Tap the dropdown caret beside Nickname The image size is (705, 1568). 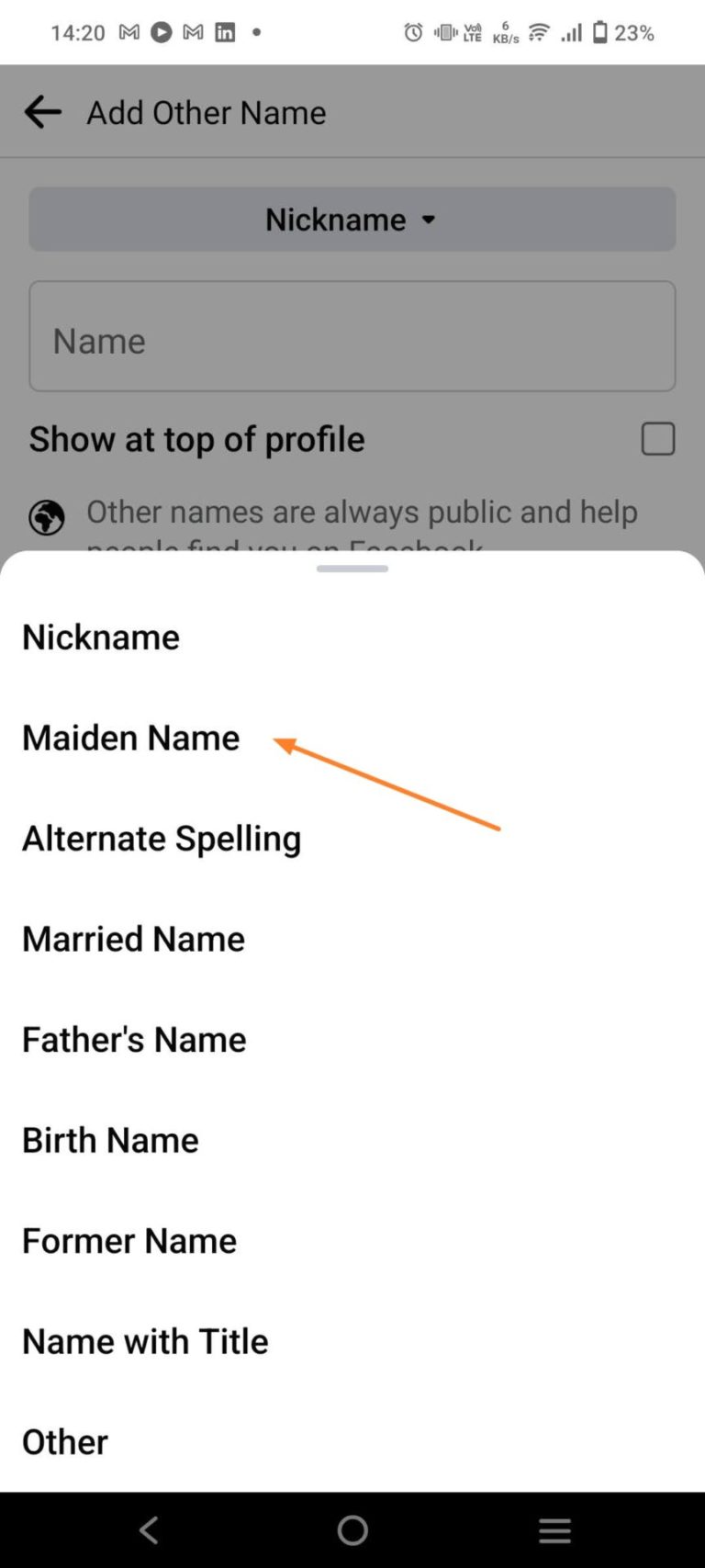point(428,220)
